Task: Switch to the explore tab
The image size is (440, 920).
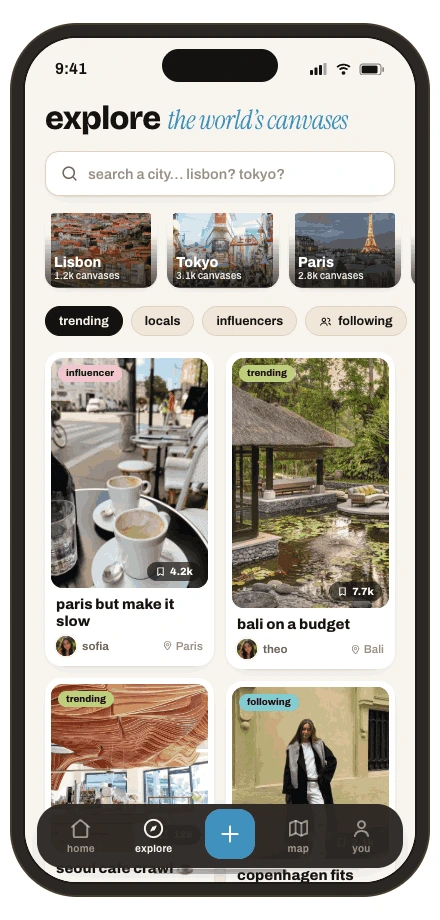Action: point(154,836)
